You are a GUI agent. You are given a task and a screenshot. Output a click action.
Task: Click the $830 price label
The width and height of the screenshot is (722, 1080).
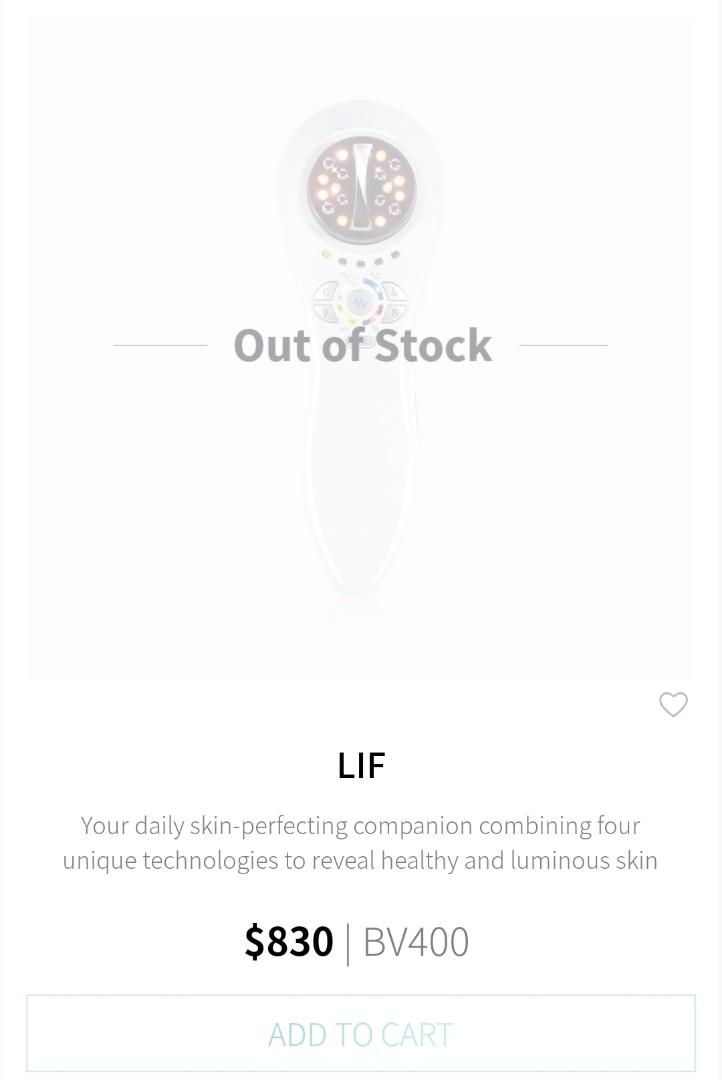[x=289, y=941]
